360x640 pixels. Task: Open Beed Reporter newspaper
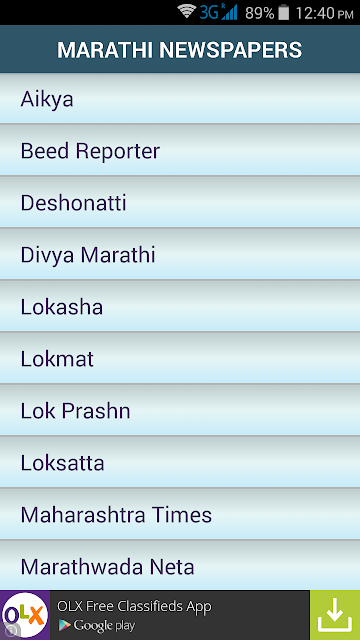[180, 150]
